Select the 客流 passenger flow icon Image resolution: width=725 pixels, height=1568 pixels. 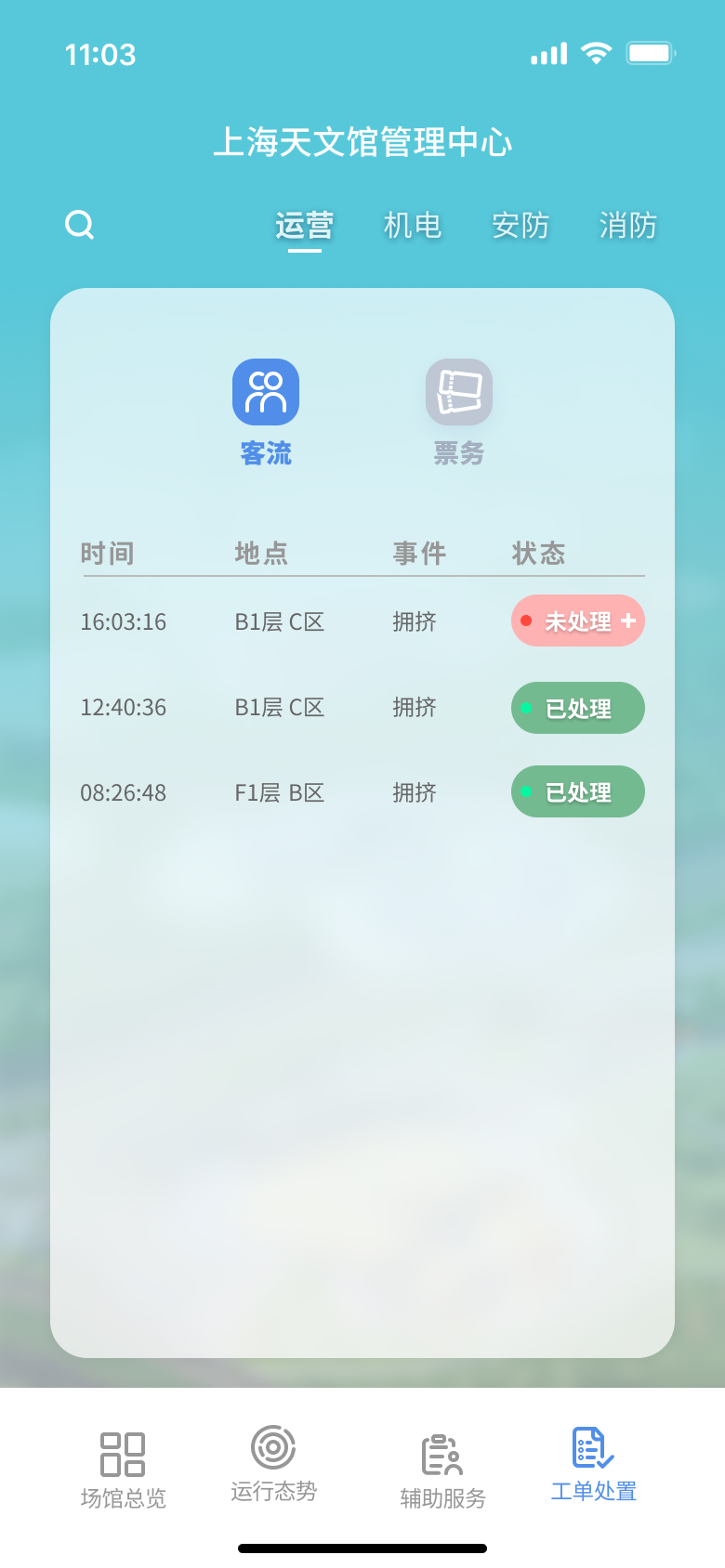click(x=265, y=391)
